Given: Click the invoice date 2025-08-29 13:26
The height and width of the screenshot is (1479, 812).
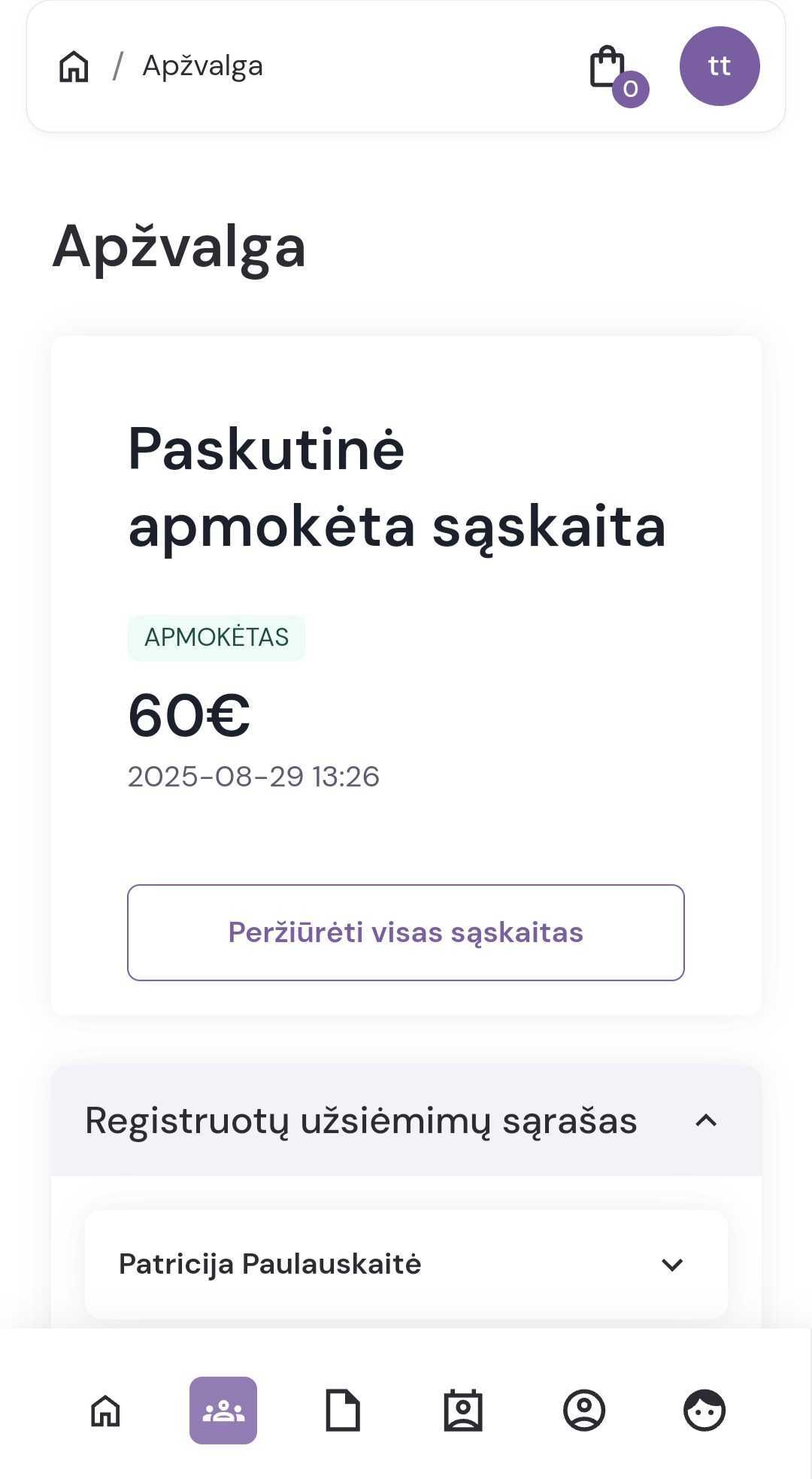Looking at the screenshot, I should (x=254, y=777).
